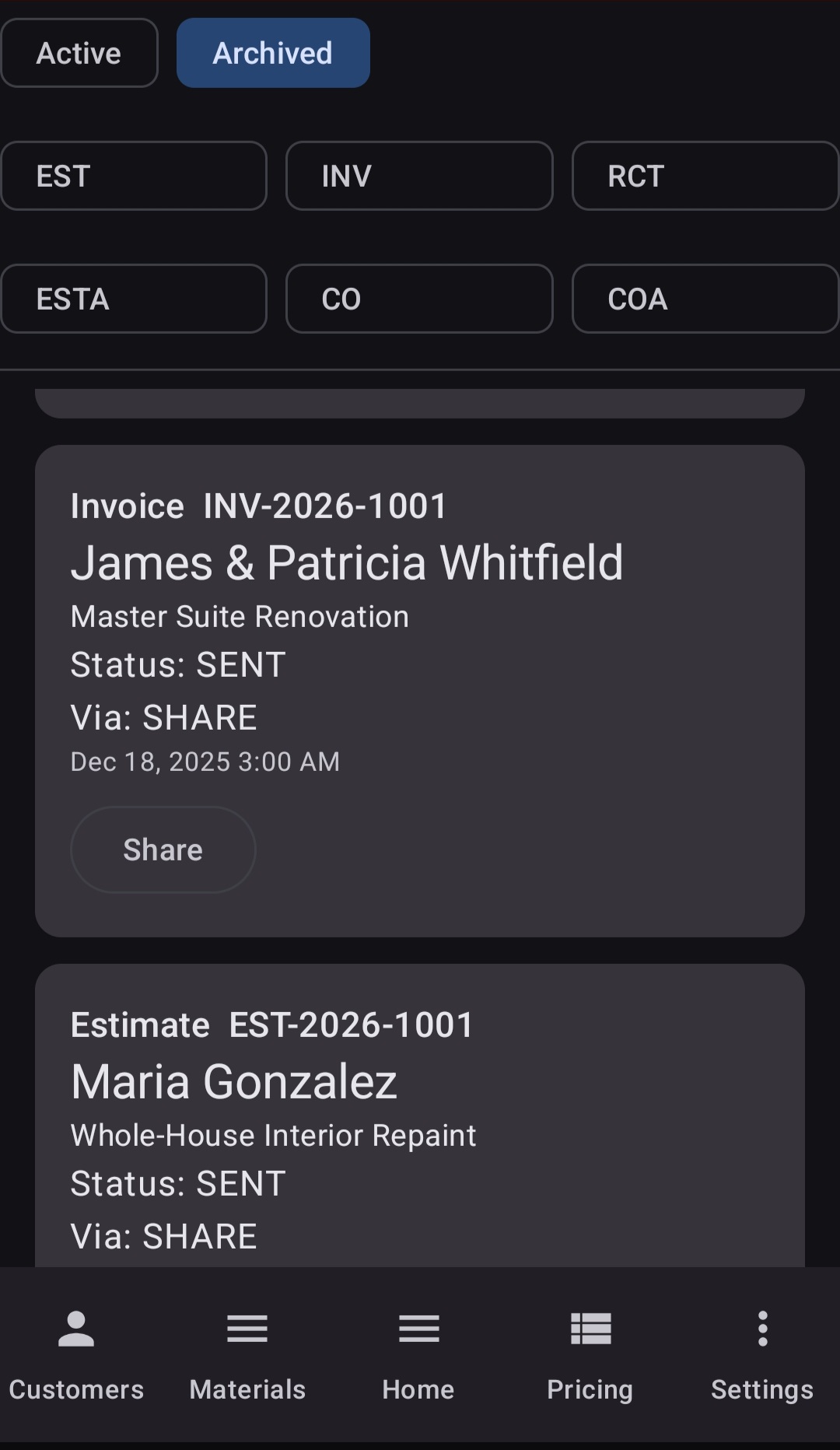840x1450 pixels.
Task: Enable the ESTA filter
Action: point(133,299)
